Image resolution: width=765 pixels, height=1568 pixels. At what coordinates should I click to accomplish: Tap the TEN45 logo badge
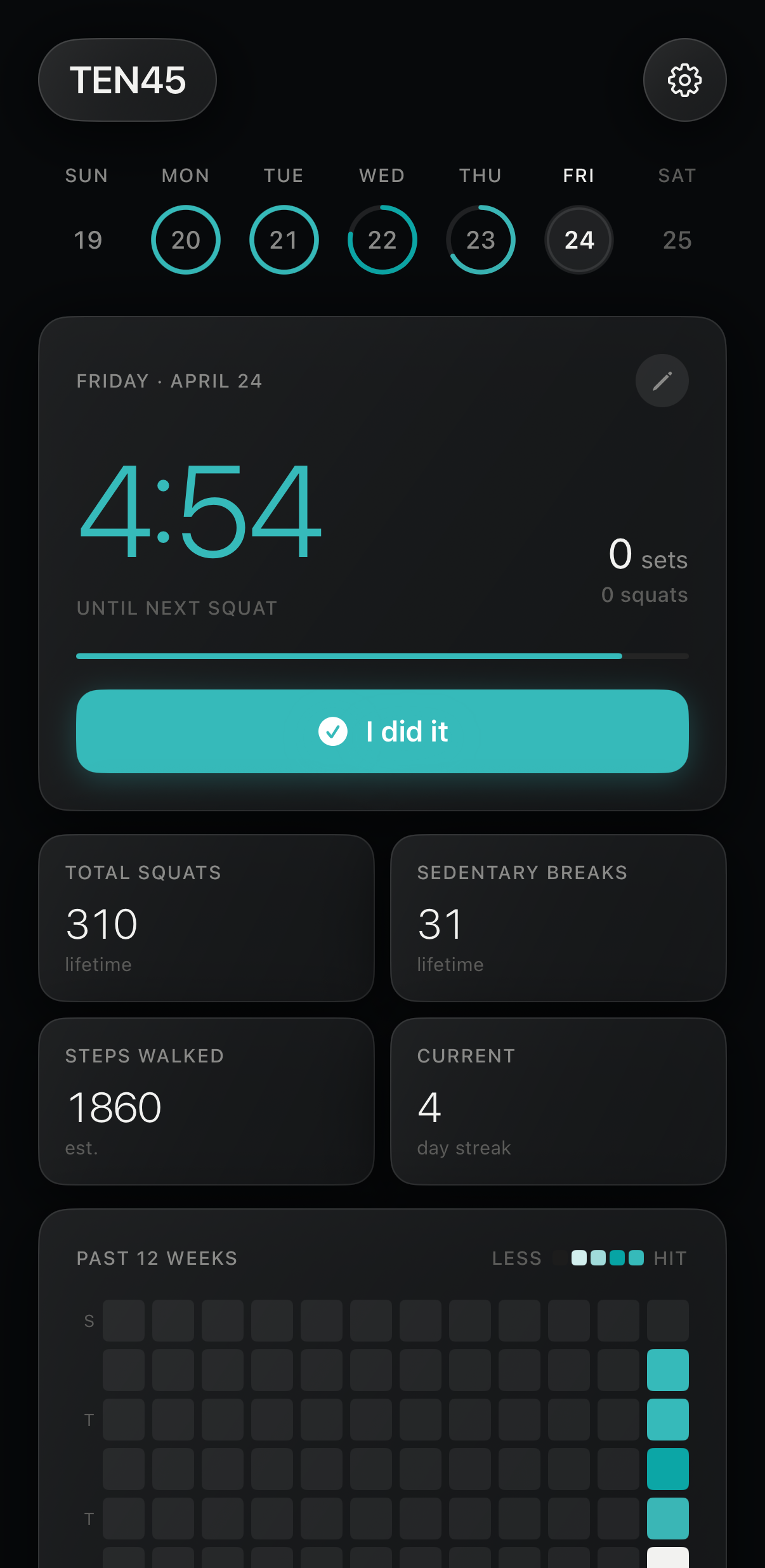coord(127,80)
